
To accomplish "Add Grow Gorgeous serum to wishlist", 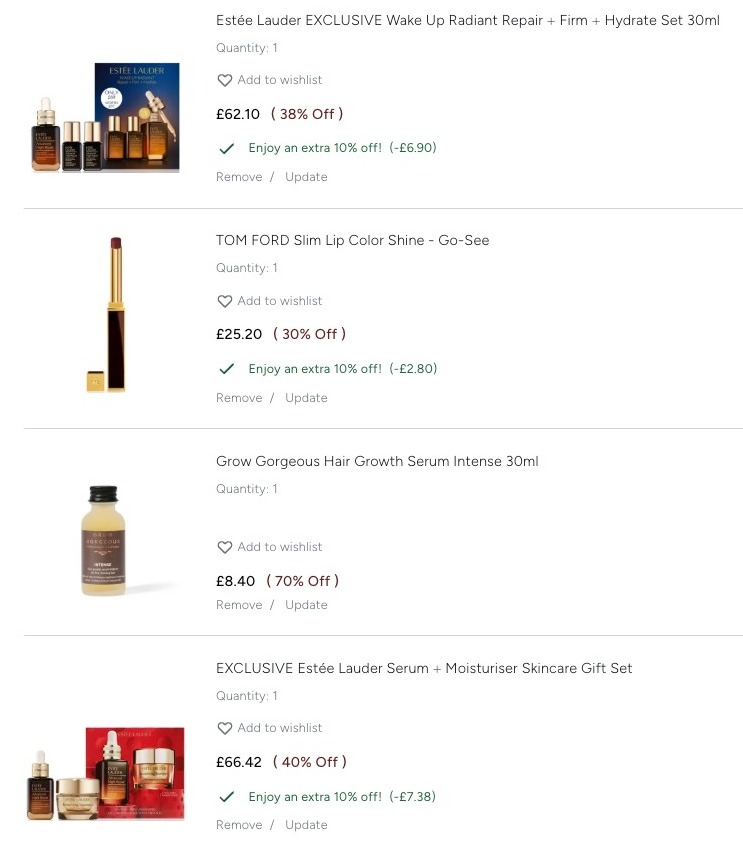I will click(x=269, y=547).
